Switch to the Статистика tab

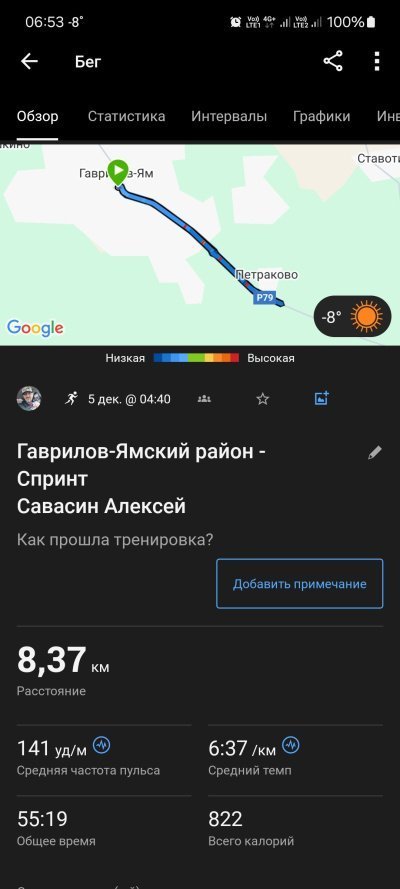tap(126, 116)
